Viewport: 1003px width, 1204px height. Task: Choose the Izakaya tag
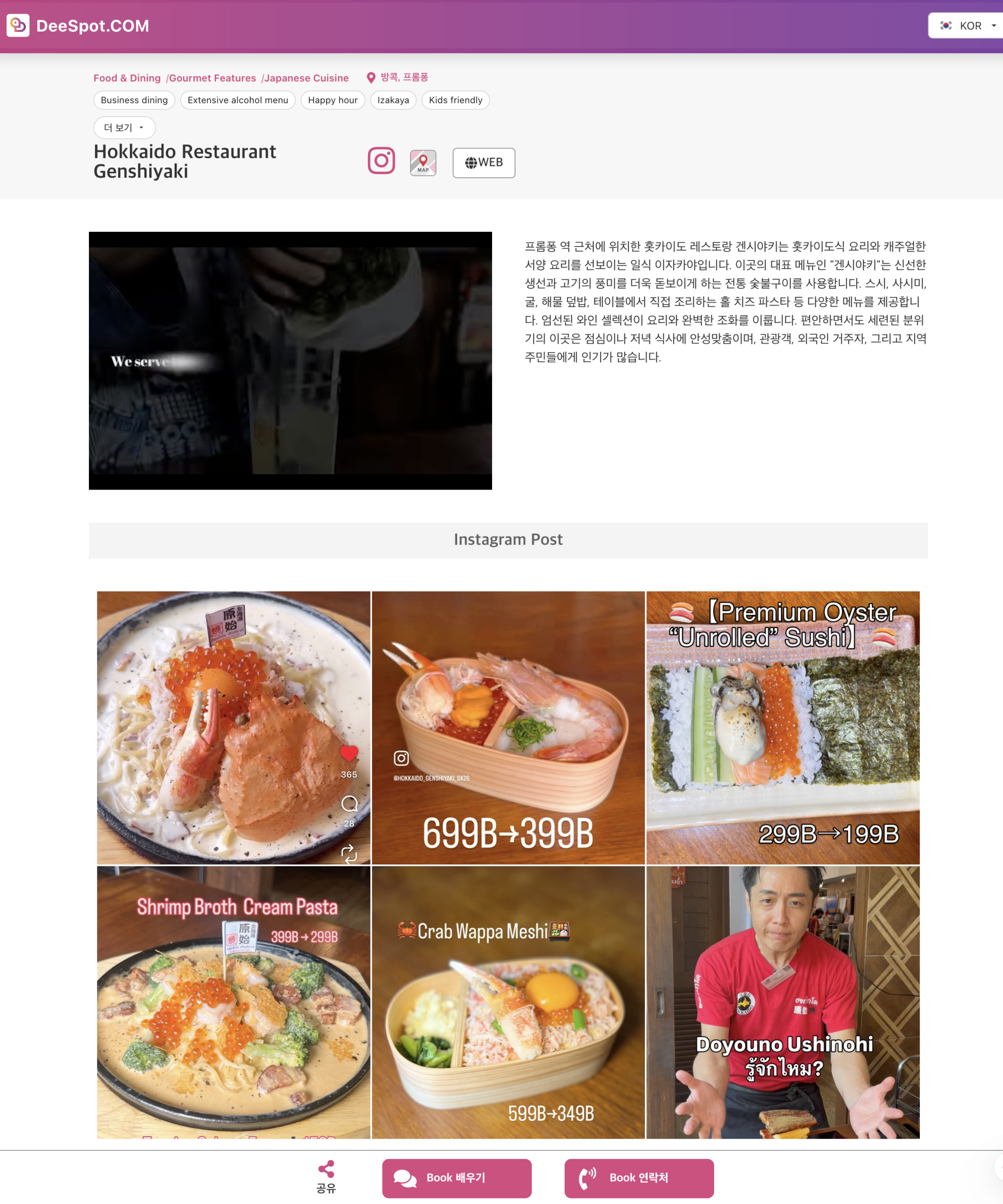click(393, 100)
